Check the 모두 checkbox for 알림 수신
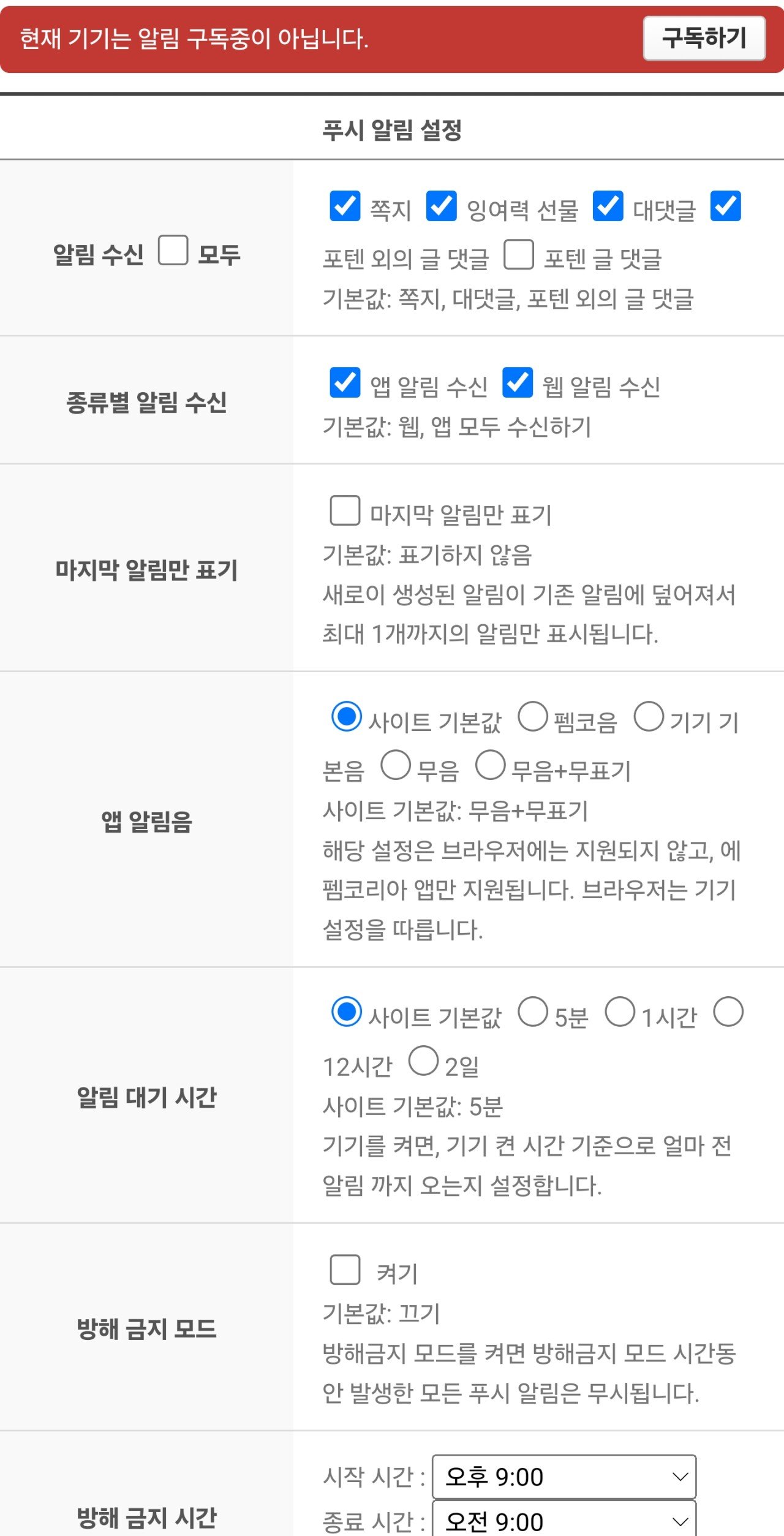This screenshot has width=784, height=1536. [x=173, y=250]
